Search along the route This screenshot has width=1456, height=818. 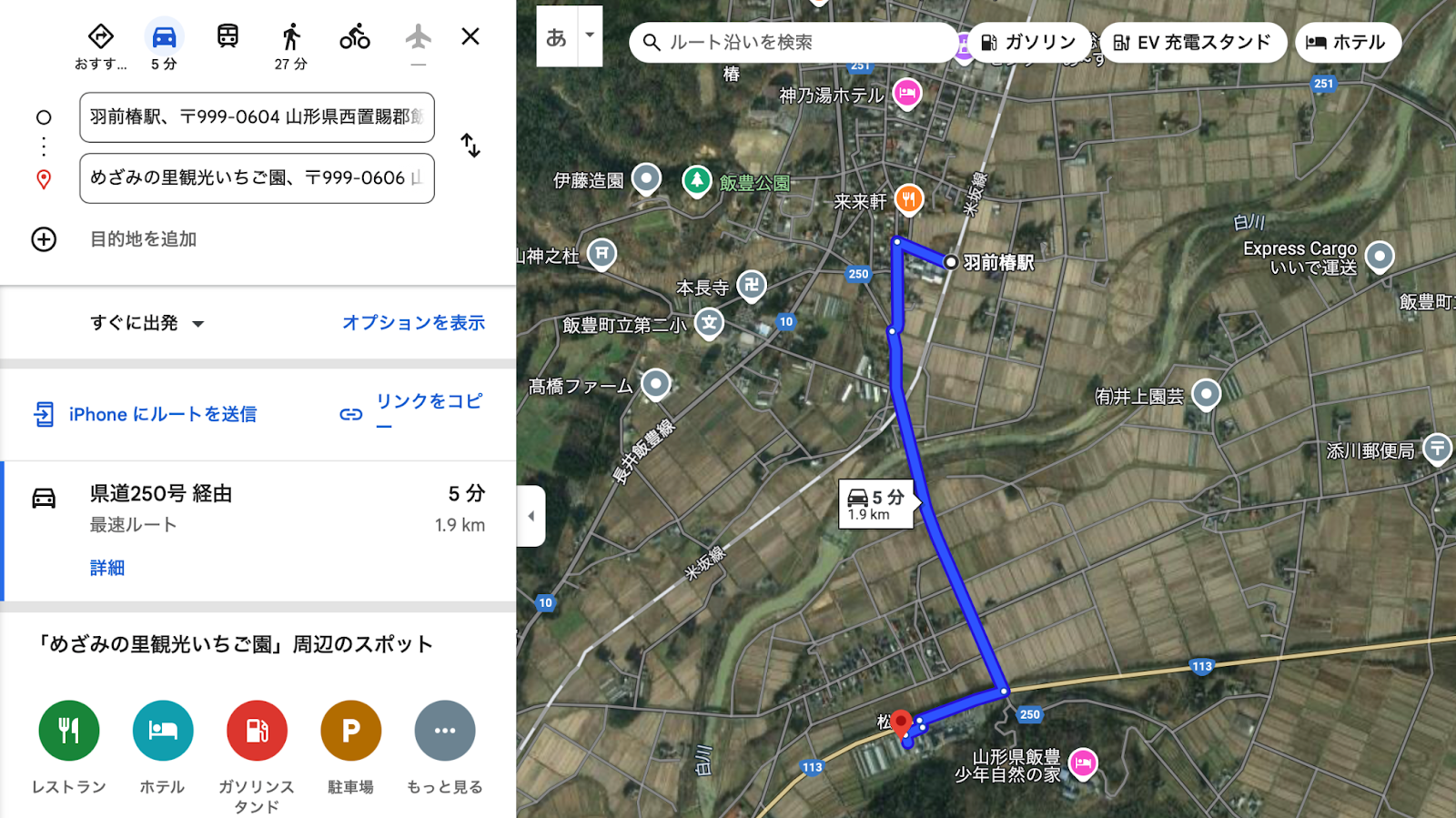[x=792, y=43]
